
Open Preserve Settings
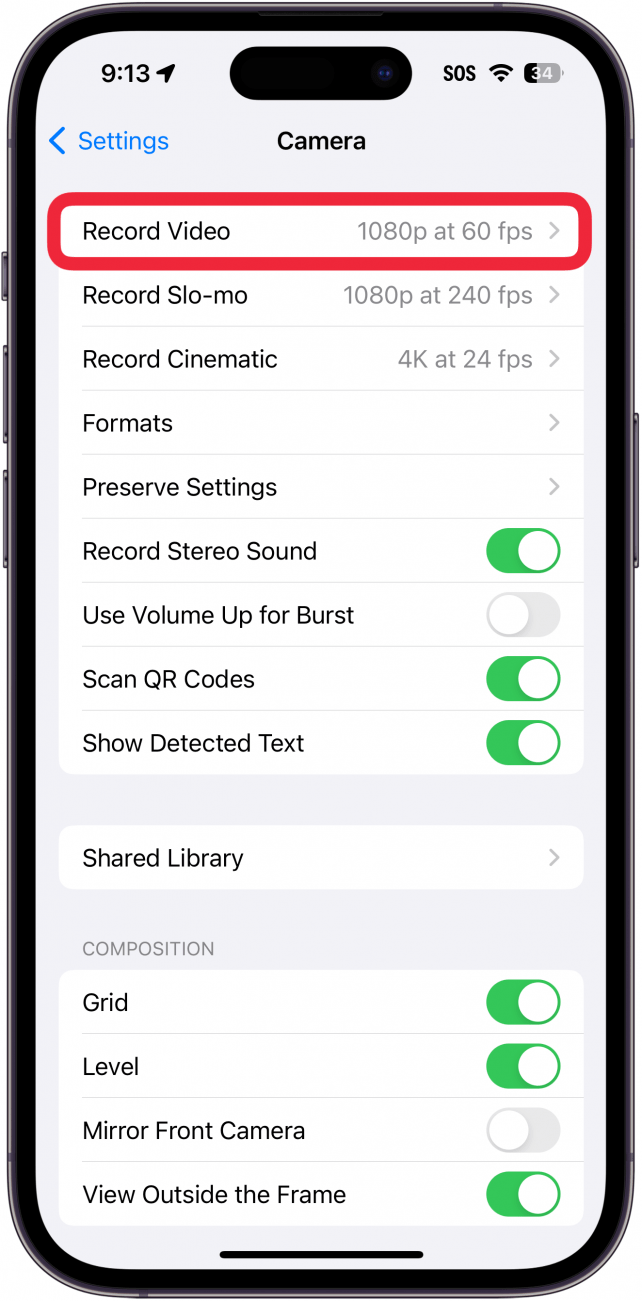[320, 488]
